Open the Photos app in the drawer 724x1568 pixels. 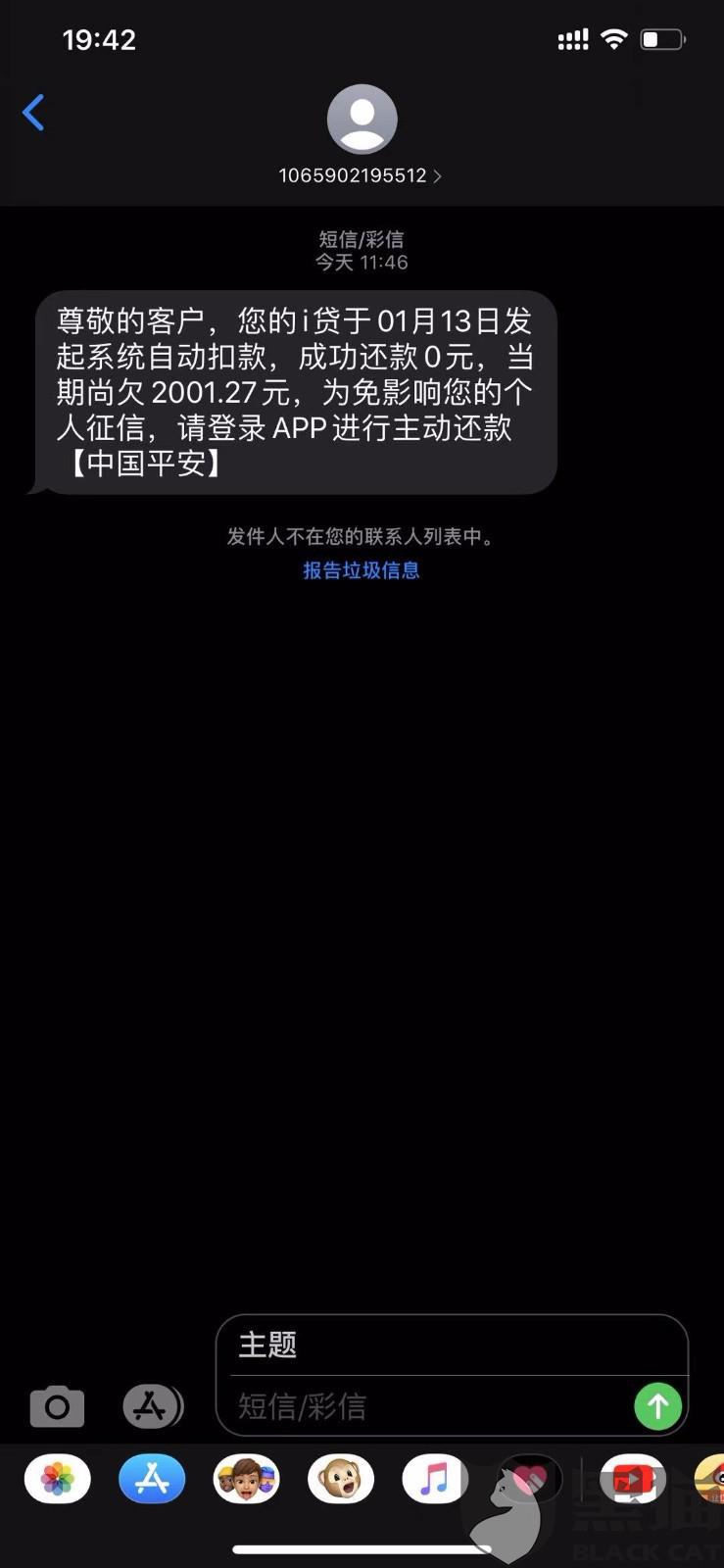(x=58, y=1479)
